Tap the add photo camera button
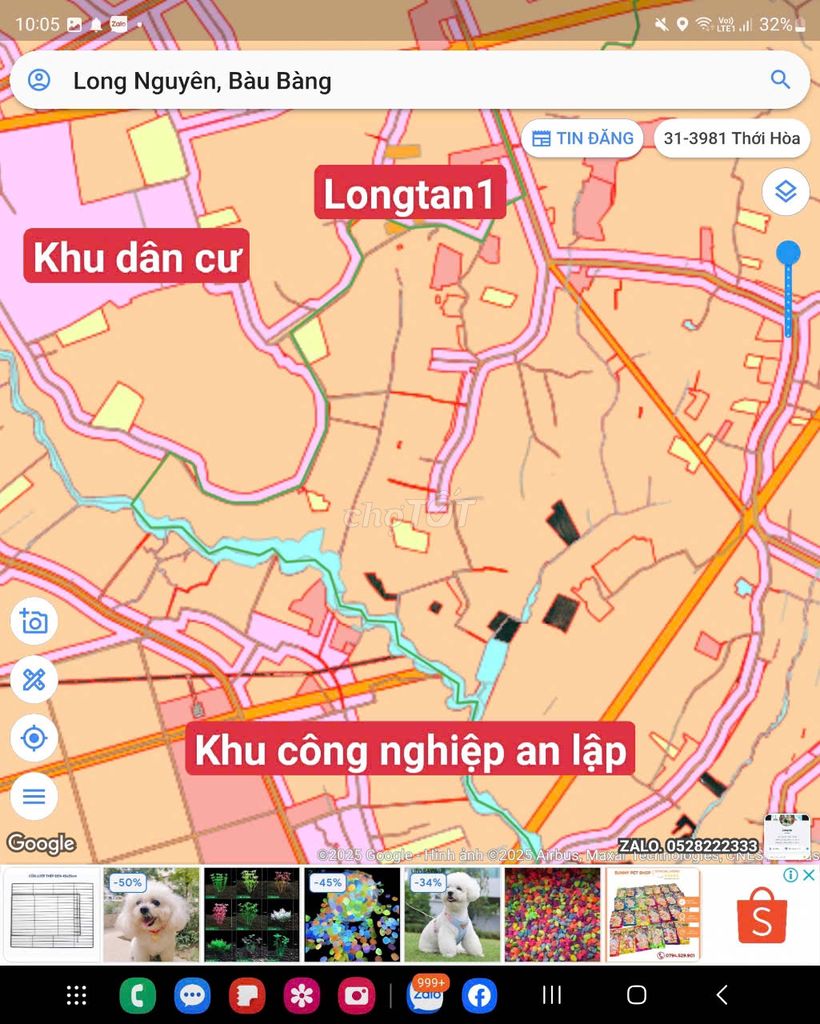Viewport: 820px width, 1024px height. (34, 622)
